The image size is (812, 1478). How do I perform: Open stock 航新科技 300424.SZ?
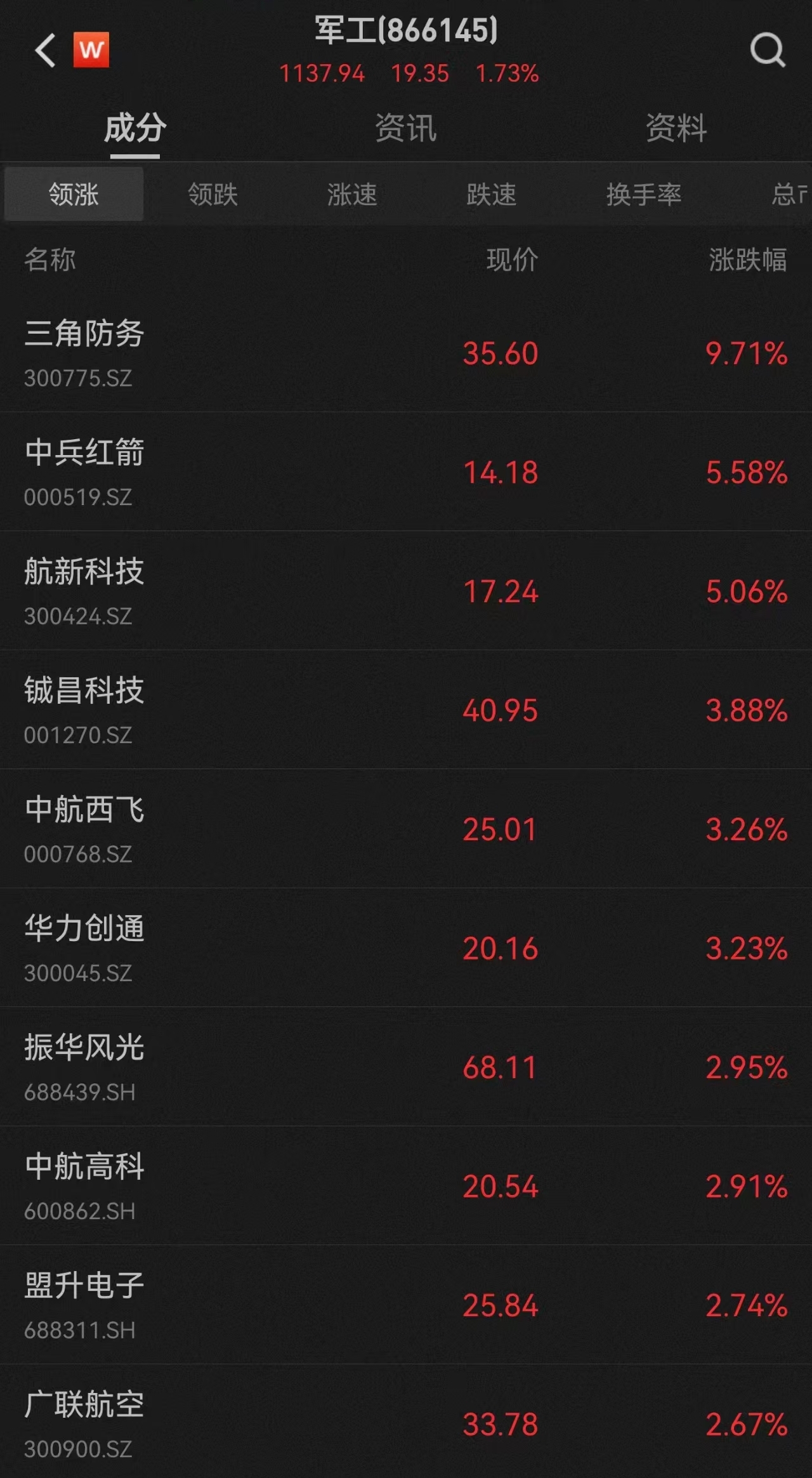[x=406, y=591]
